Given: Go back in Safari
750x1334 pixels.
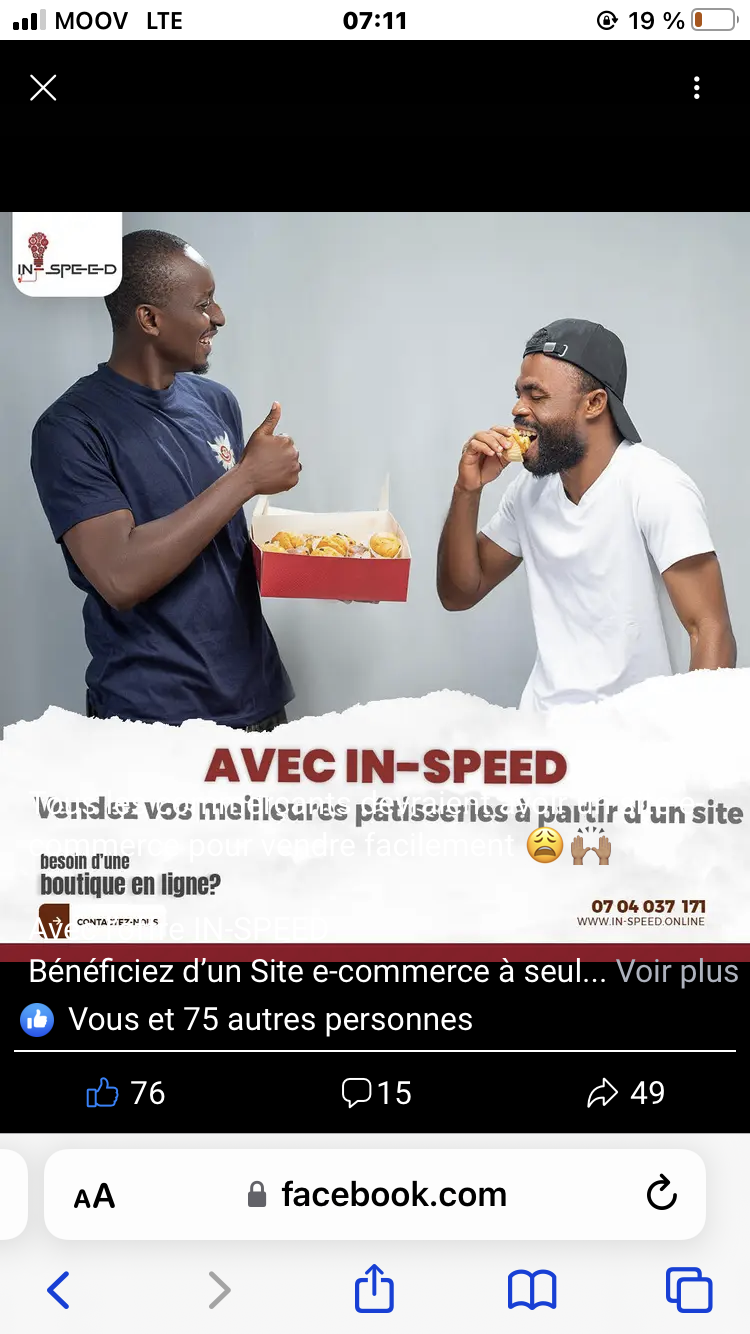Looking at the screenshot, I should 59,1290.
